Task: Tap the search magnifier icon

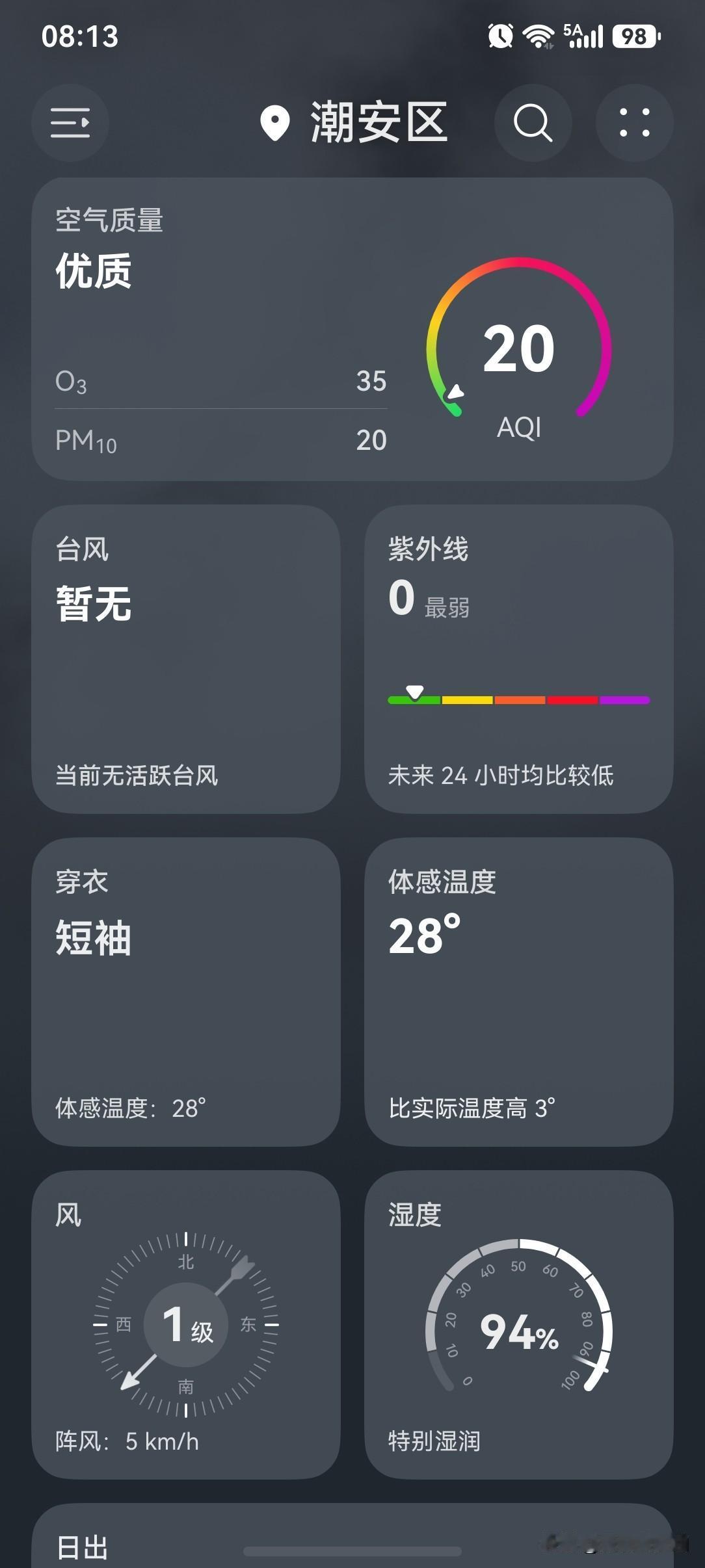Action: [x=533, y=123]
